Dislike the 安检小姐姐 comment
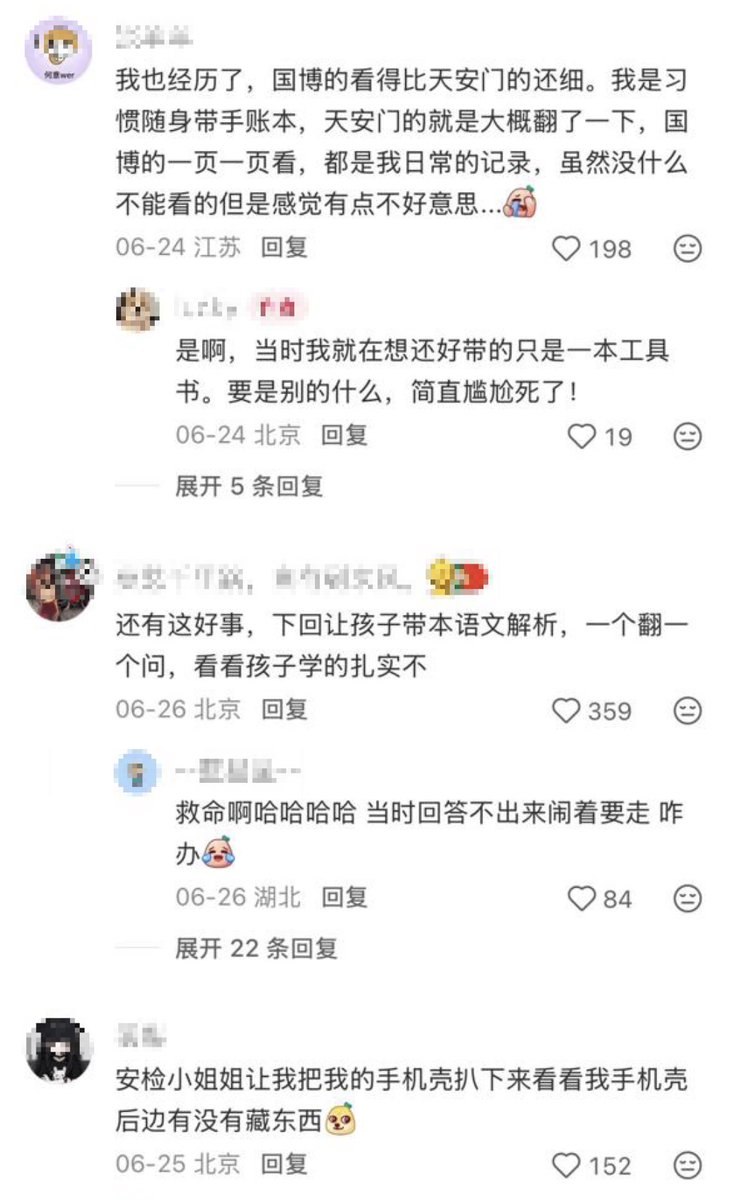 [x=688, y=1165]
